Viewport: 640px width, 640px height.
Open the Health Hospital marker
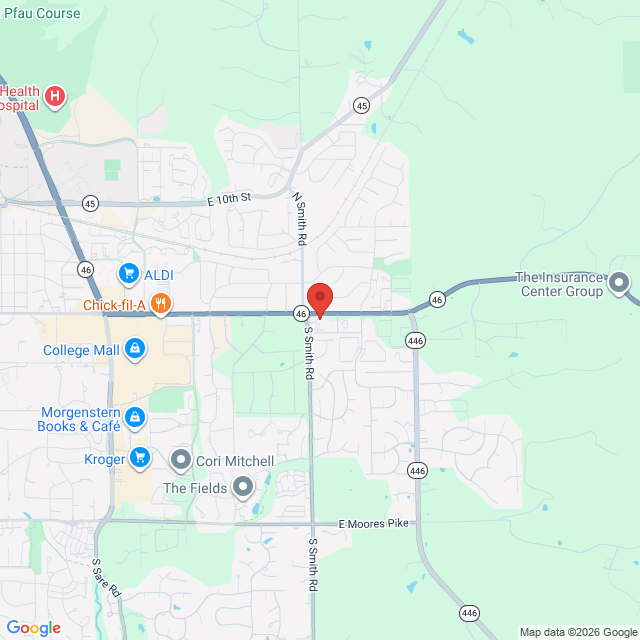click(55, 98)
